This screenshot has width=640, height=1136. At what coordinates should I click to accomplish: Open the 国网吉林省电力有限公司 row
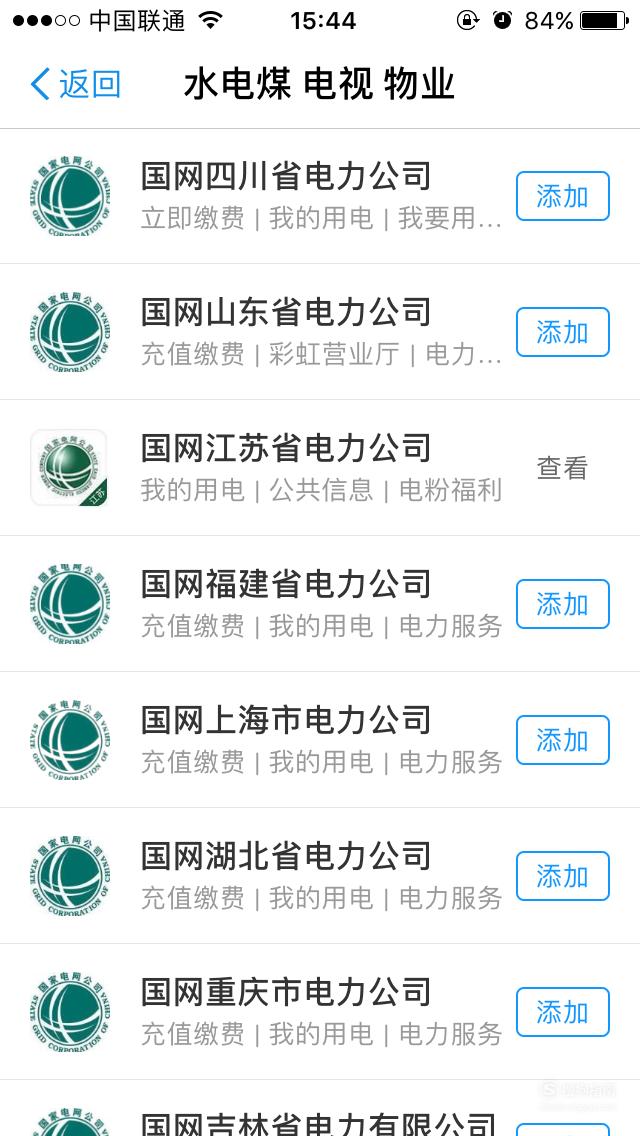(x=320, y=1108)
